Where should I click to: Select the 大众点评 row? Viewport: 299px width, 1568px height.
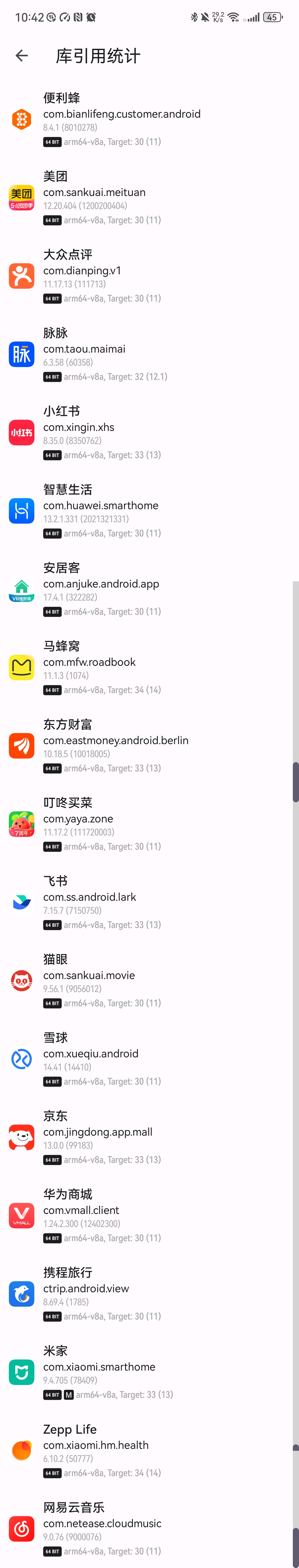pos(122,276)
